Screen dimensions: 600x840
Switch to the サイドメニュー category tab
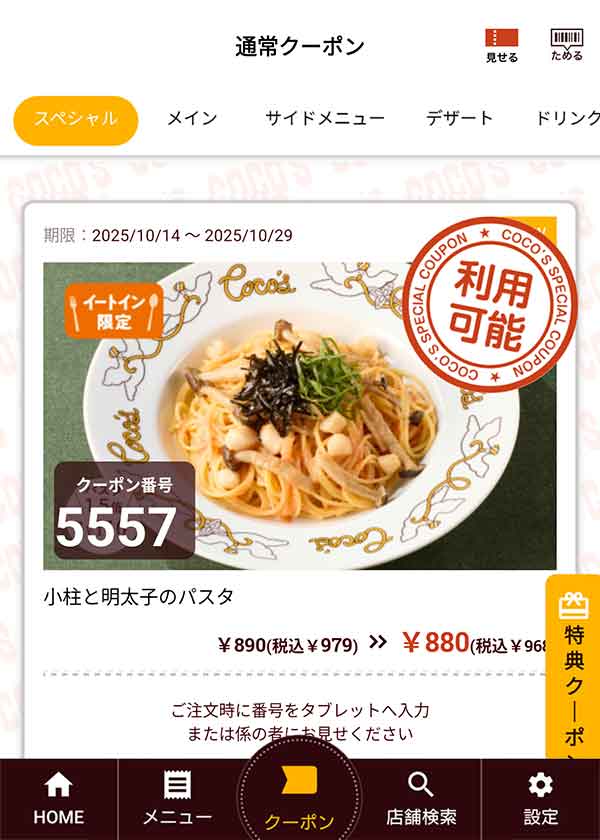tap(325, 119)
